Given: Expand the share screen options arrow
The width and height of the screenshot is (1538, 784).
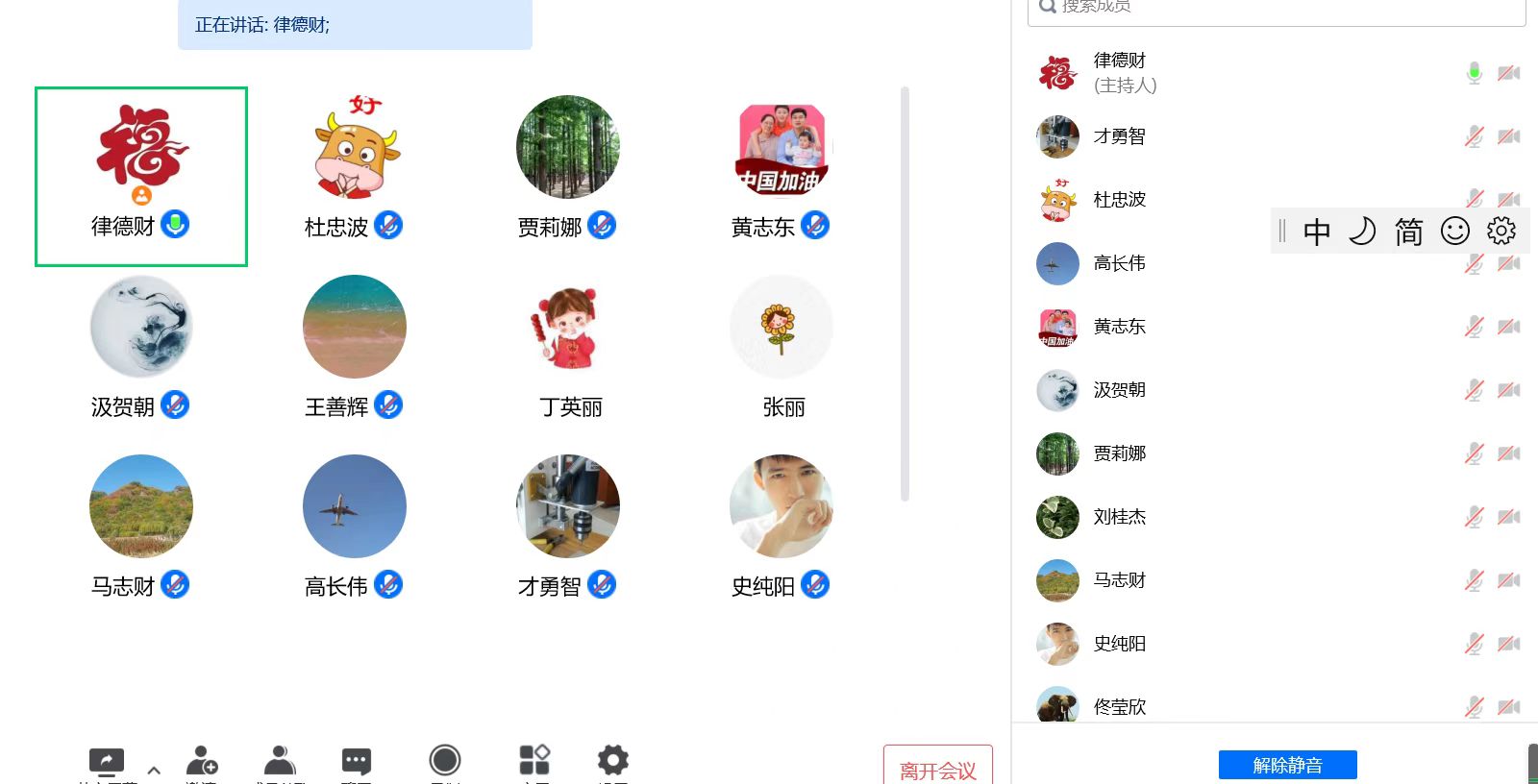Looking at the screenshot, I should (x=154, y=770).
